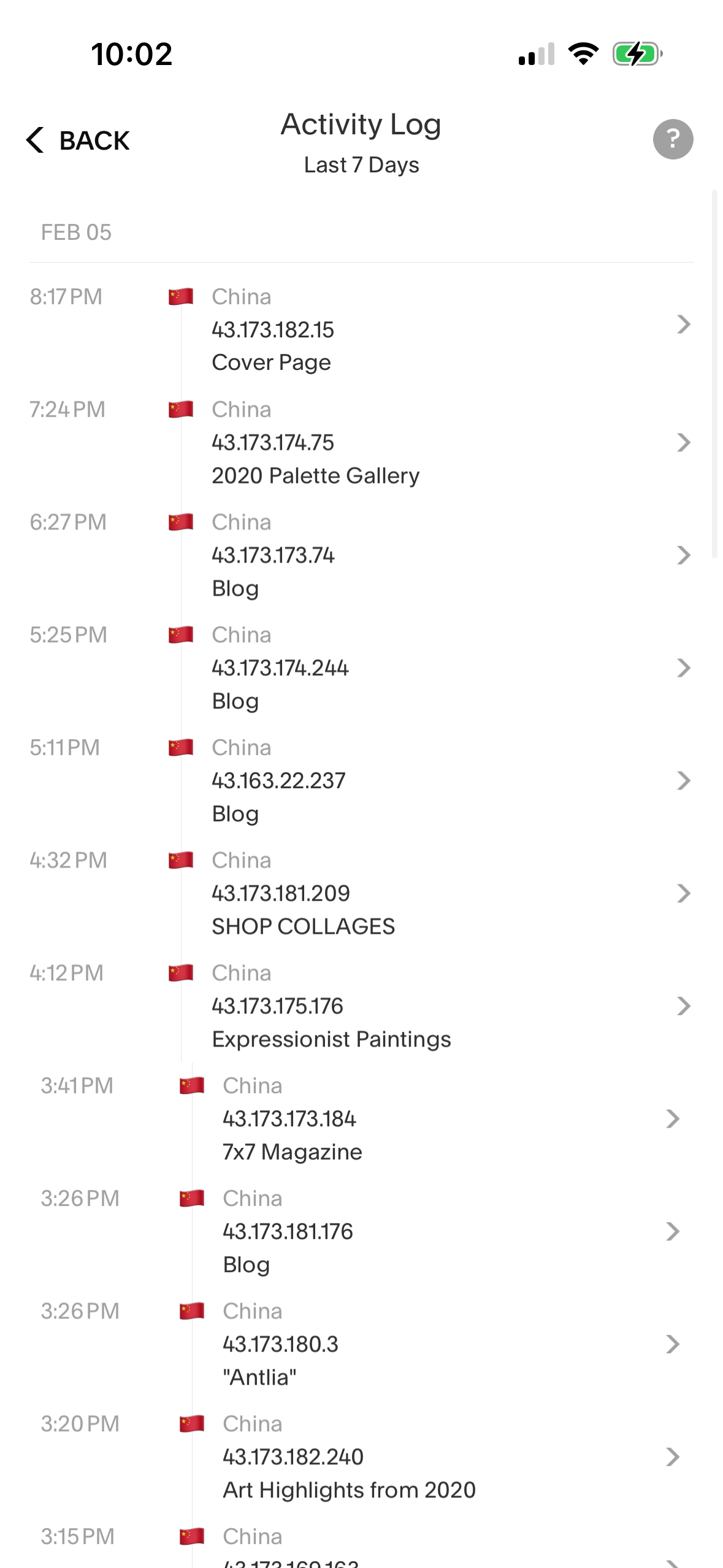Go back using the BACK button
The image size is (723, 1568).
click(78, 140)
